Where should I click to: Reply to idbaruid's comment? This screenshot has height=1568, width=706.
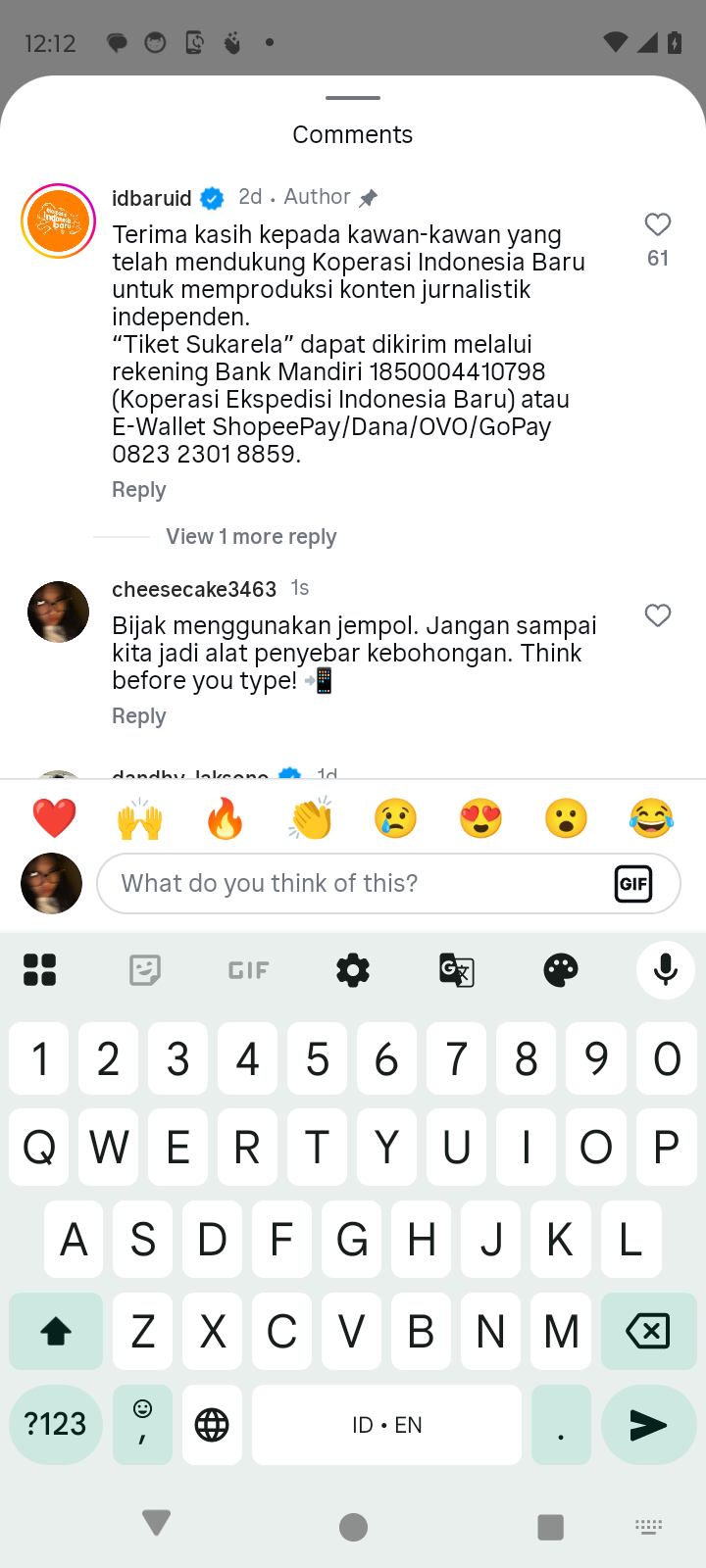(138, 490)
